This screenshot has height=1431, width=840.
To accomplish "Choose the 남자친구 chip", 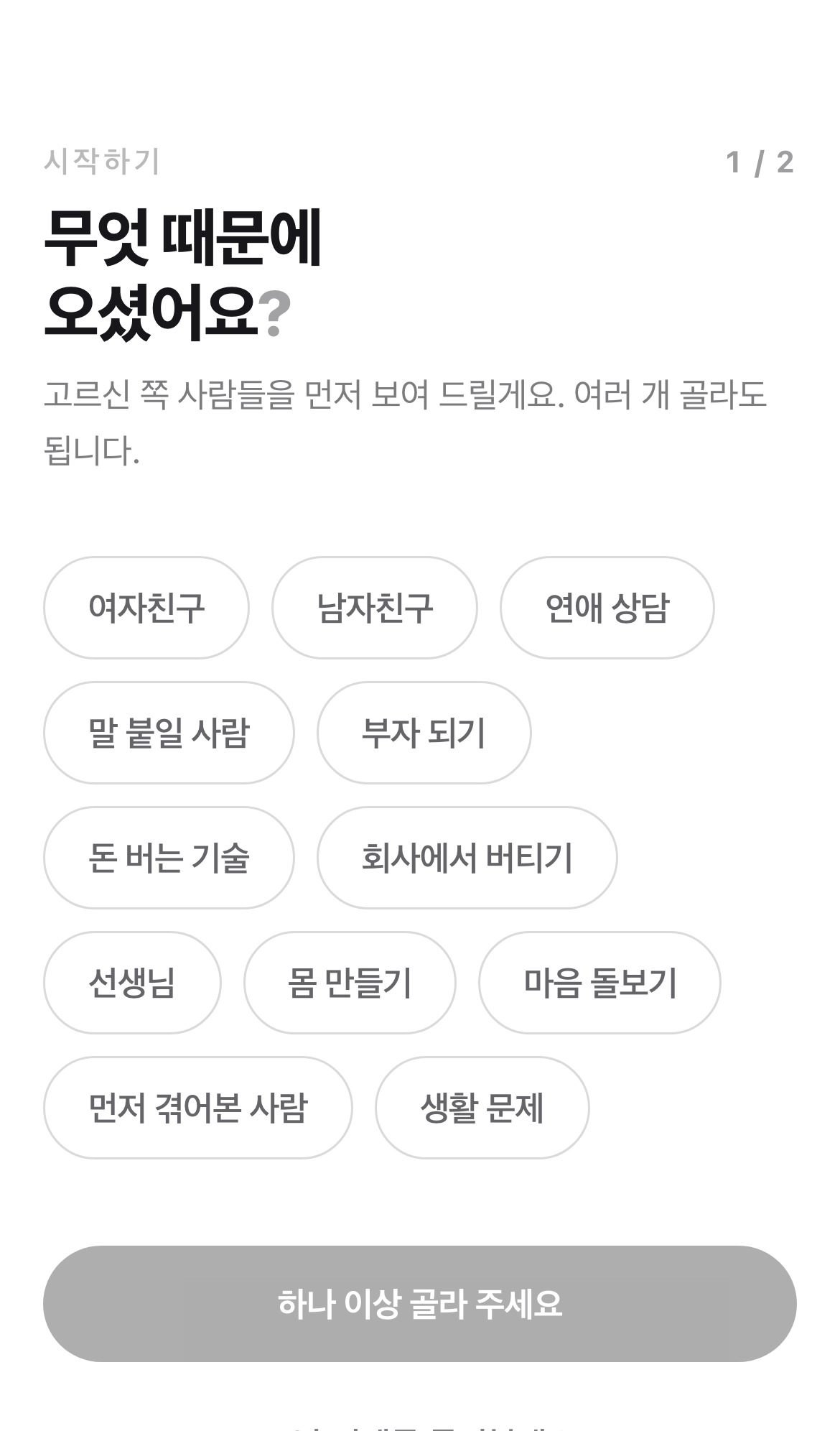I will coord(375,608).
